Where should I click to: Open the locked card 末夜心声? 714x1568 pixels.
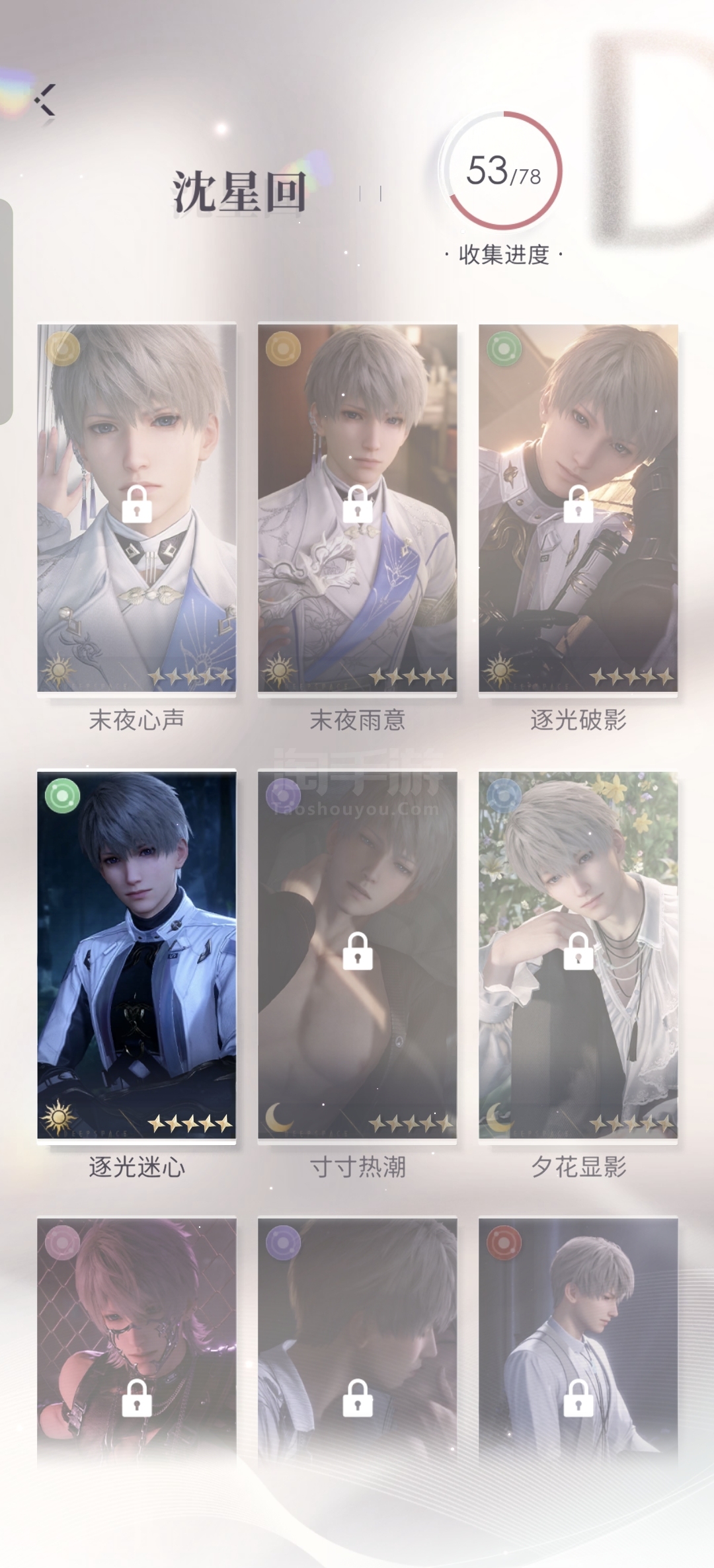(x=137, y=507)
